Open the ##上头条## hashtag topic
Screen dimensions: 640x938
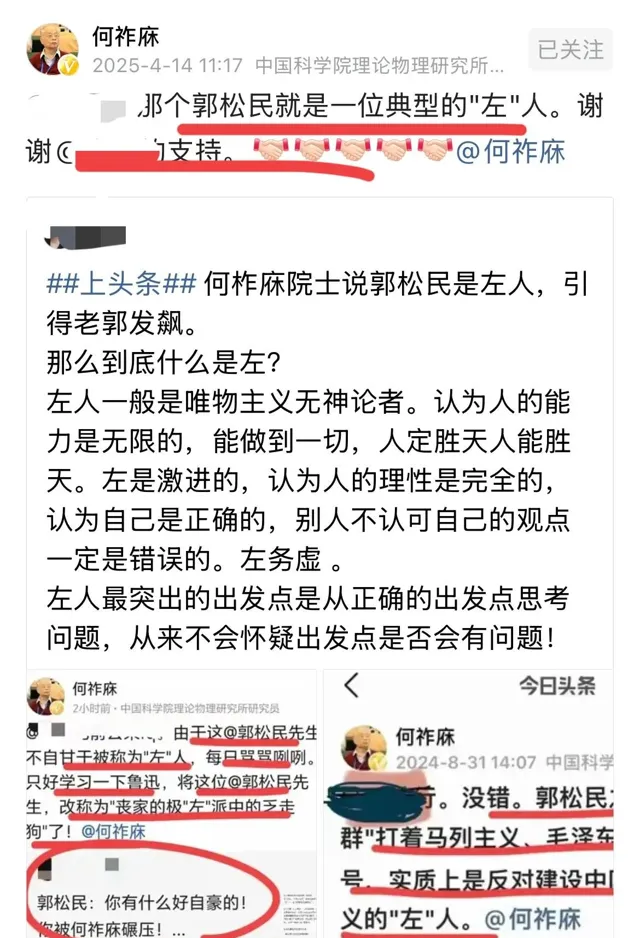(121, 284)
